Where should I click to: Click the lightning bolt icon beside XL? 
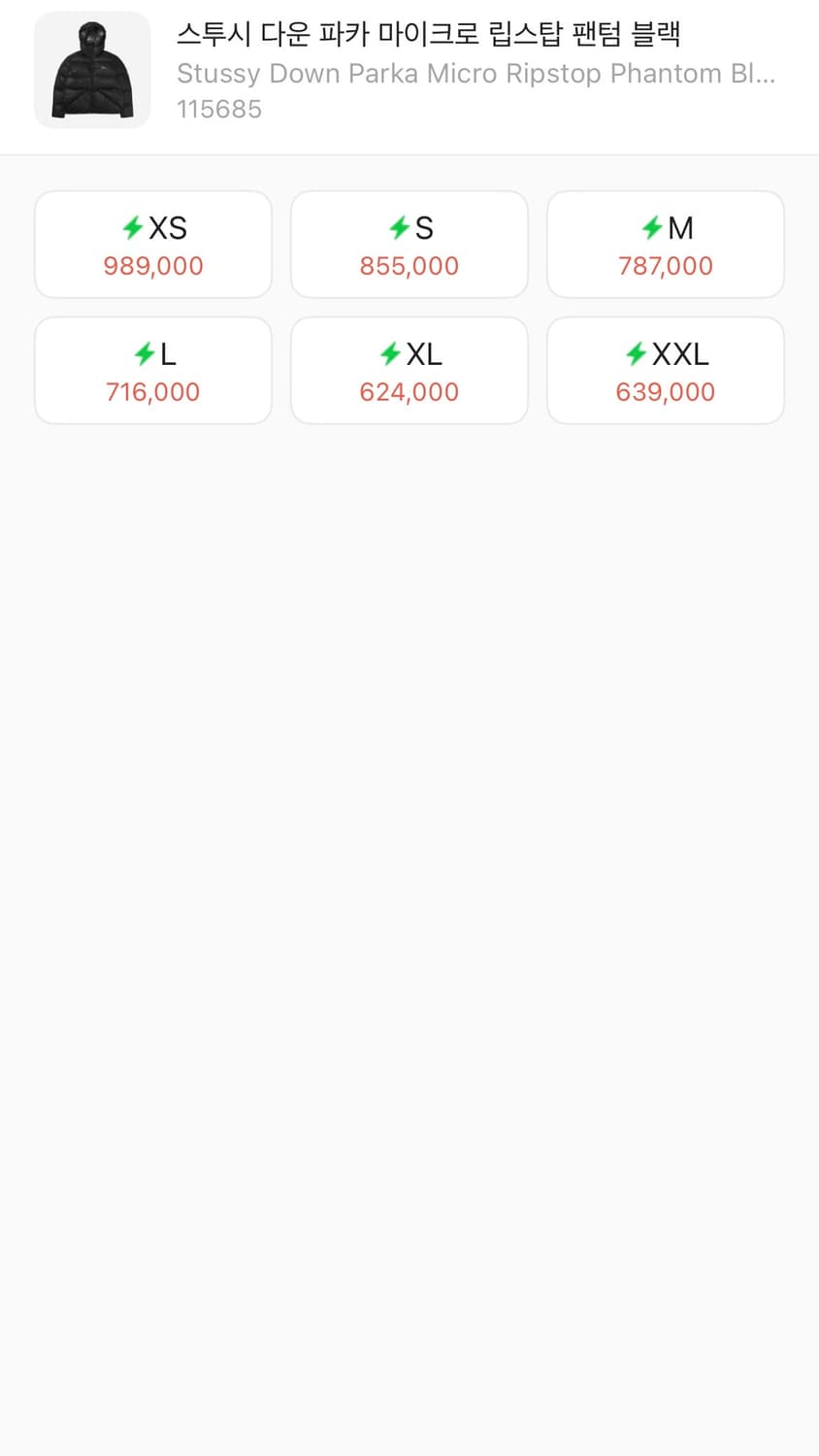tap(392, 353)
